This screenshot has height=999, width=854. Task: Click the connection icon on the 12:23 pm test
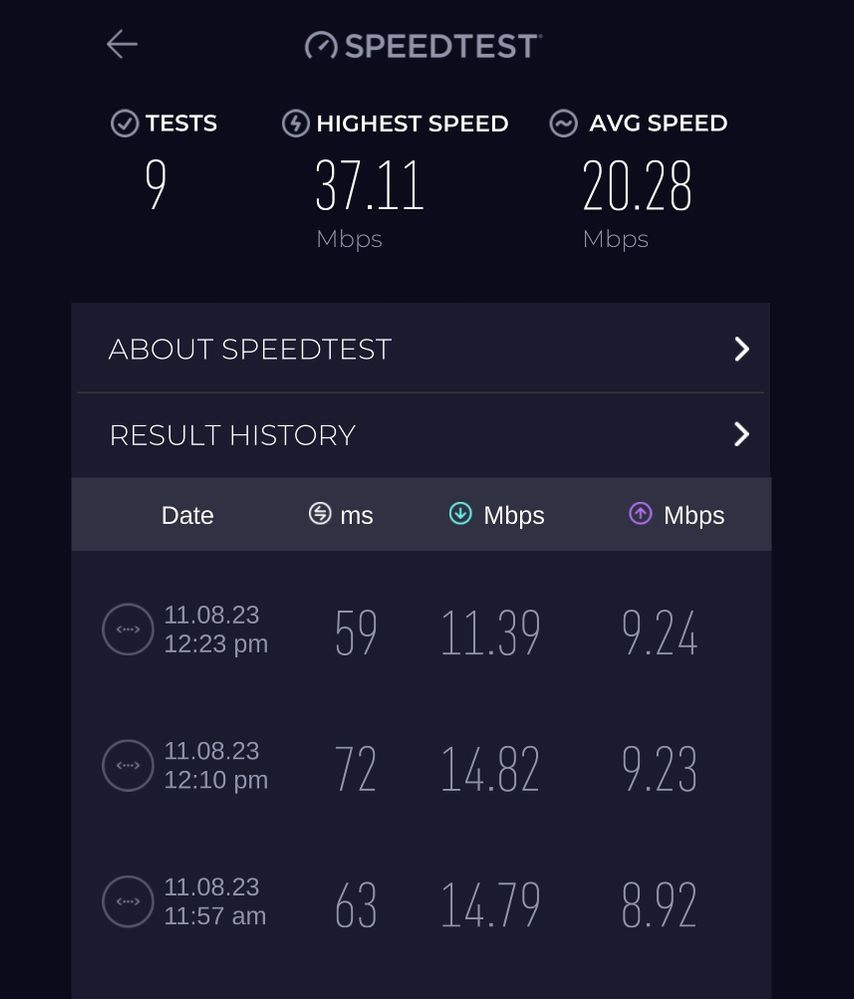click(128, 629)
